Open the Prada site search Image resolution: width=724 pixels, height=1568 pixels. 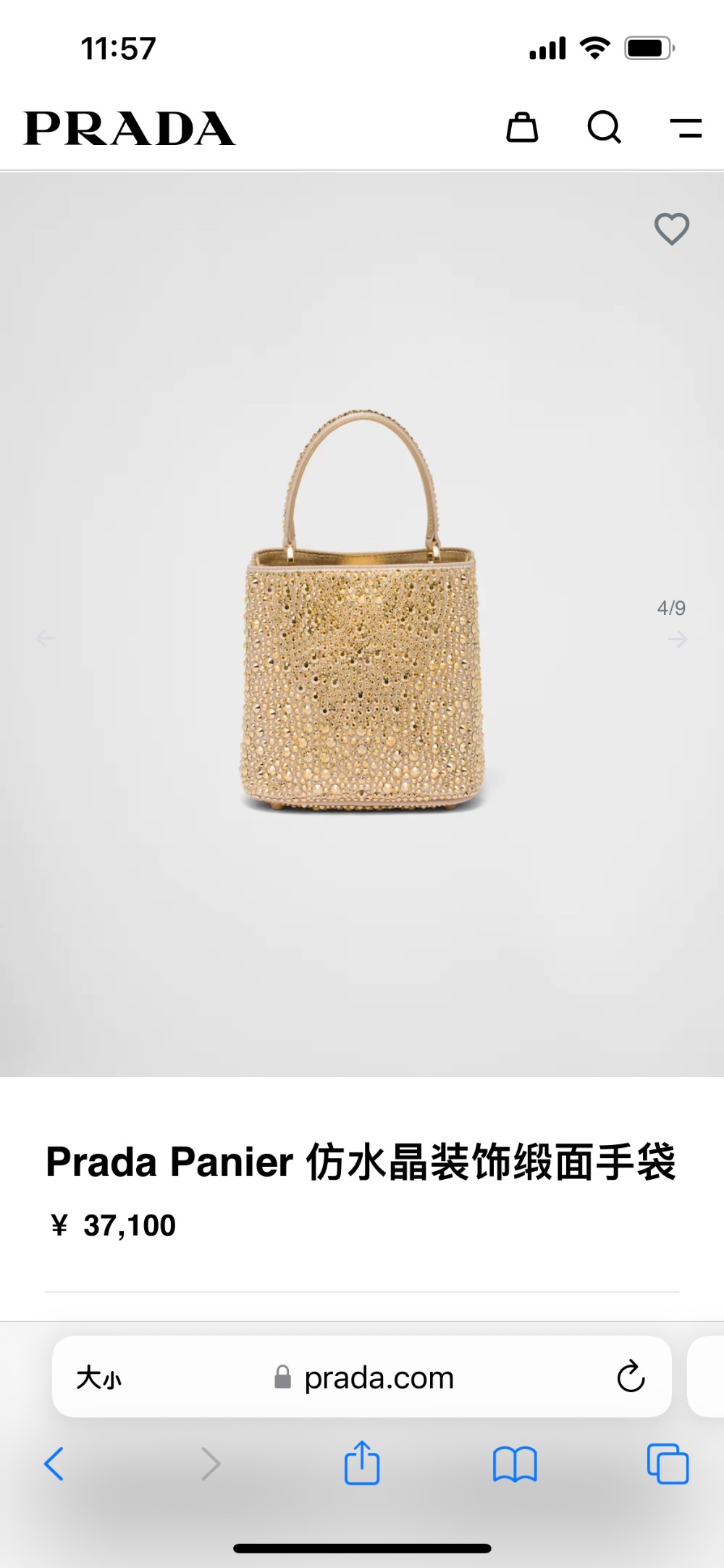604,127
